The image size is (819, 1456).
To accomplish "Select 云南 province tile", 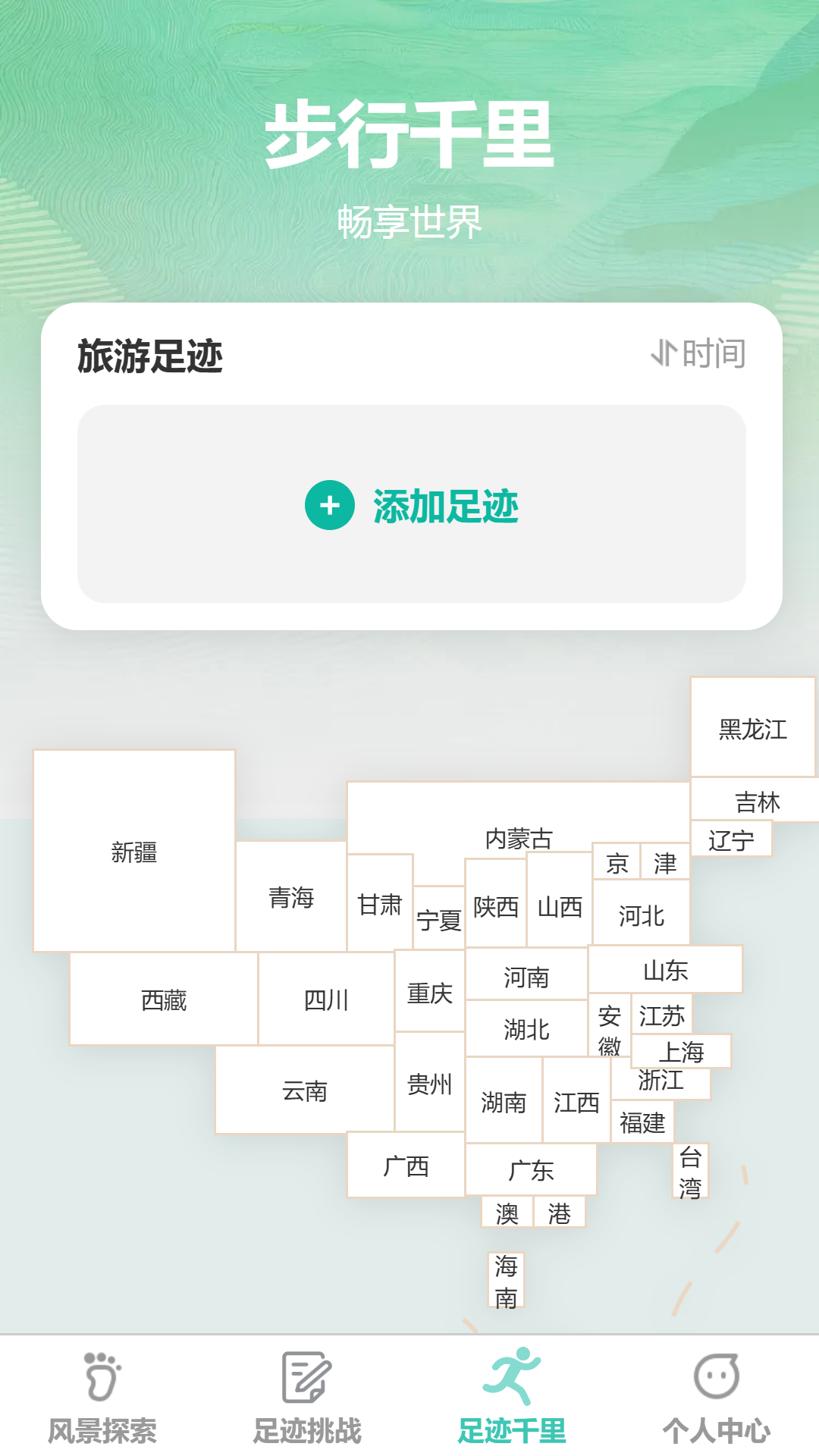I will pos(304,1090).
